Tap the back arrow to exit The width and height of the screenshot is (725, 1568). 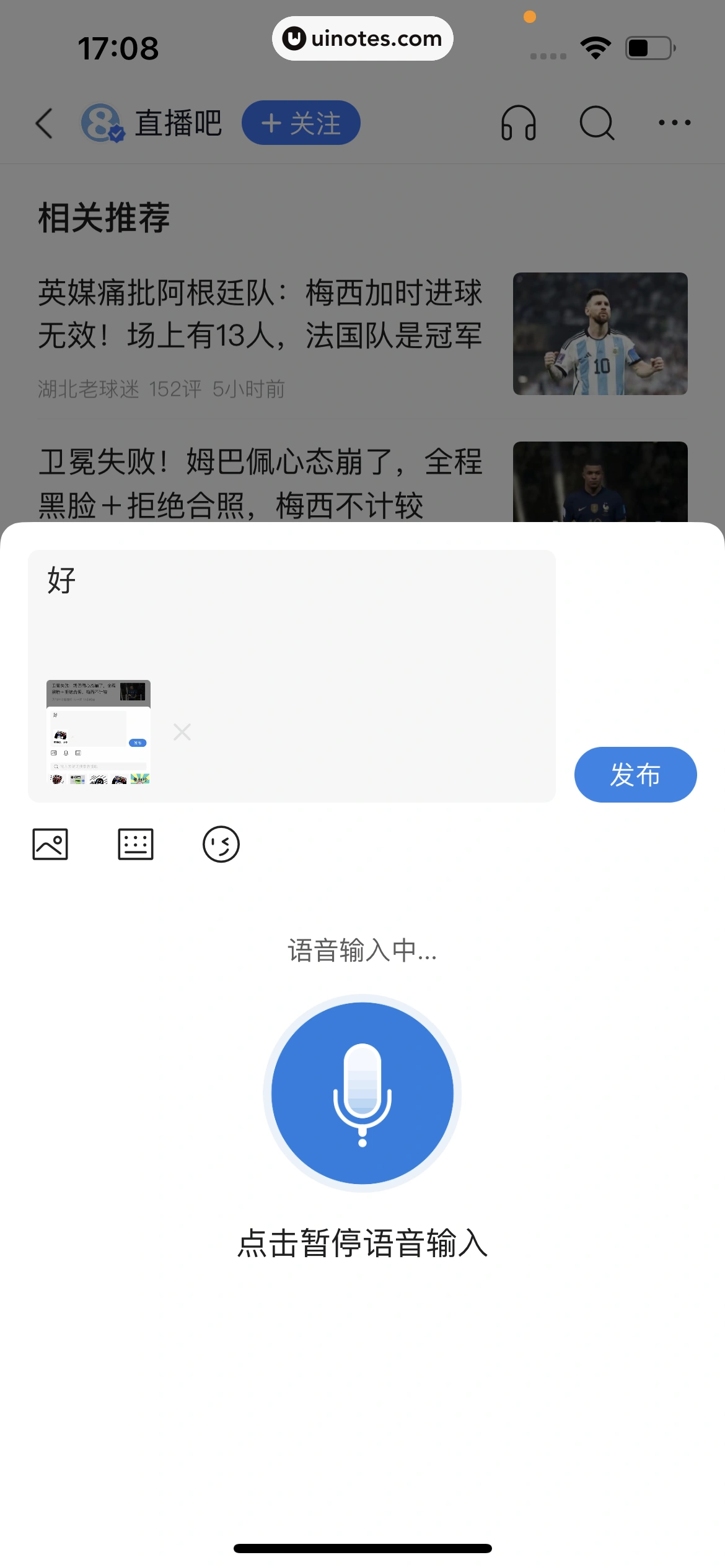coord(43,122)
